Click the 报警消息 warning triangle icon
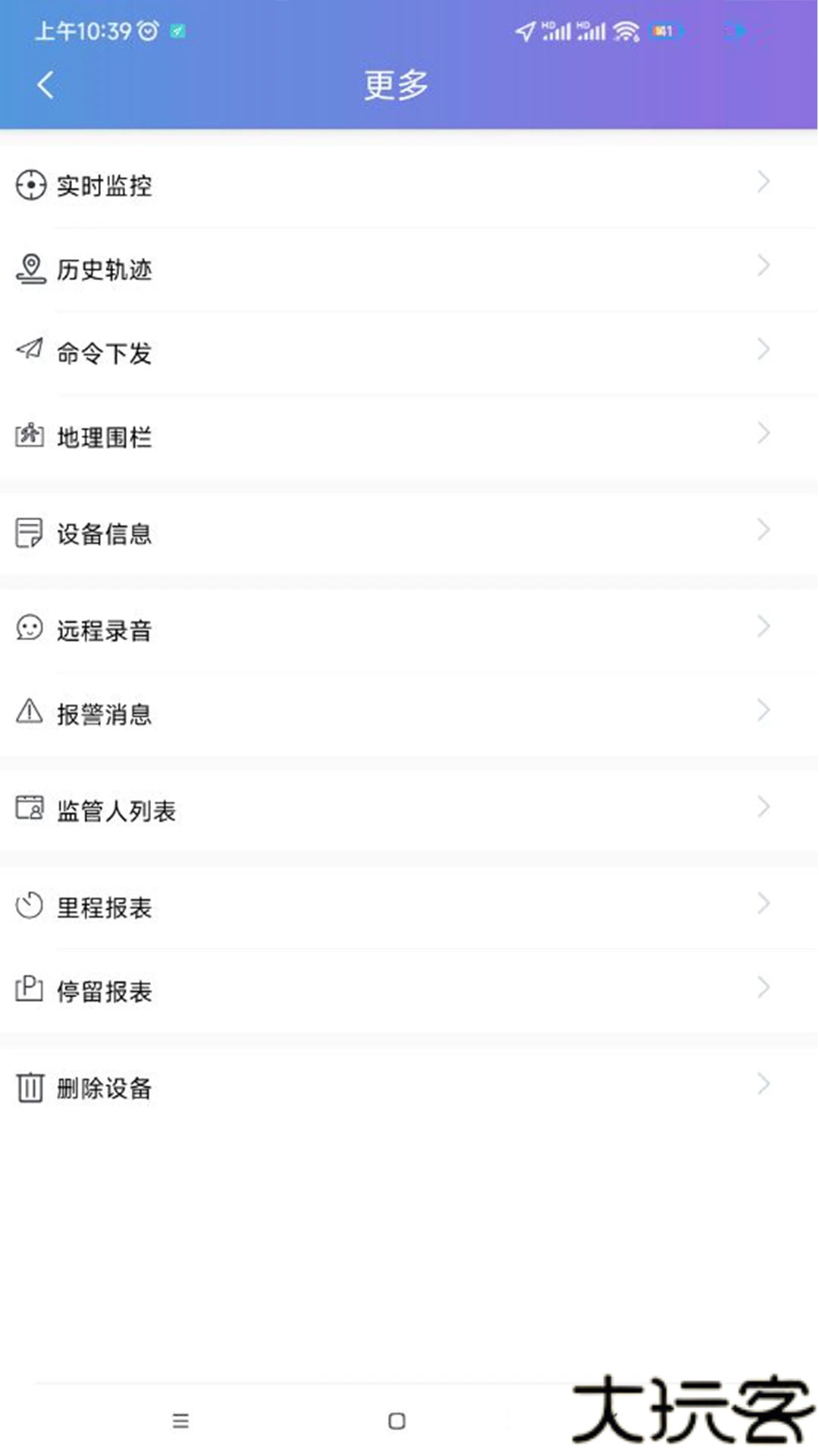 tap(29, 711)
